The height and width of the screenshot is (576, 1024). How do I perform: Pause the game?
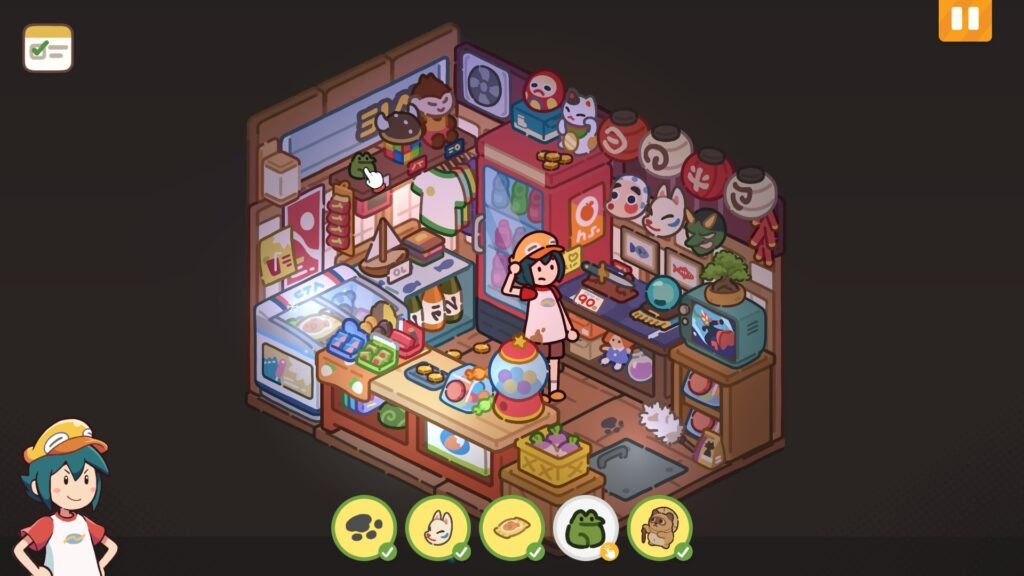964,20
